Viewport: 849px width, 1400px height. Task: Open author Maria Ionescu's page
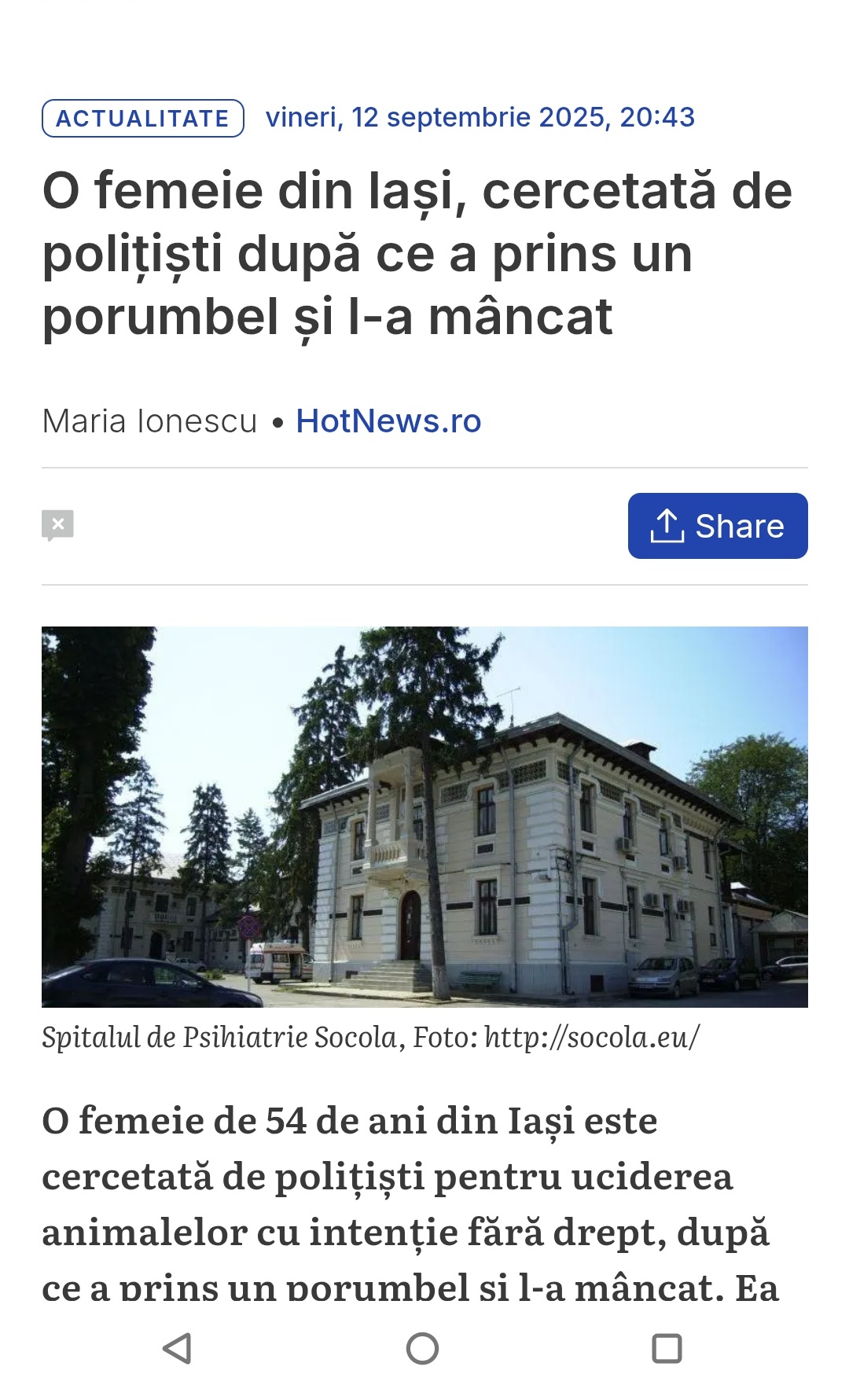(149, 421)
